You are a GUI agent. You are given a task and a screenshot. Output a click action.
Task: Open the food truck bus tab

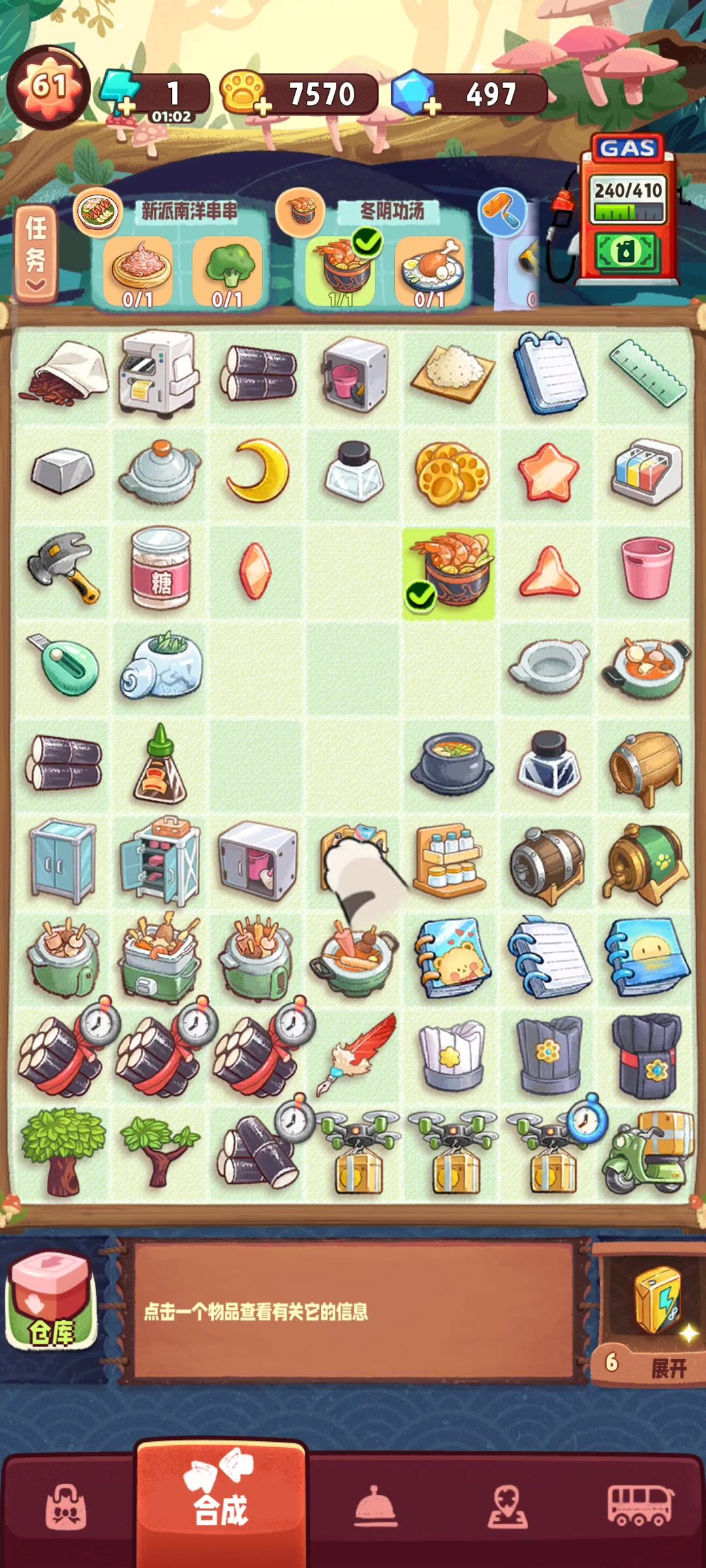click(x=640, y=1505)
